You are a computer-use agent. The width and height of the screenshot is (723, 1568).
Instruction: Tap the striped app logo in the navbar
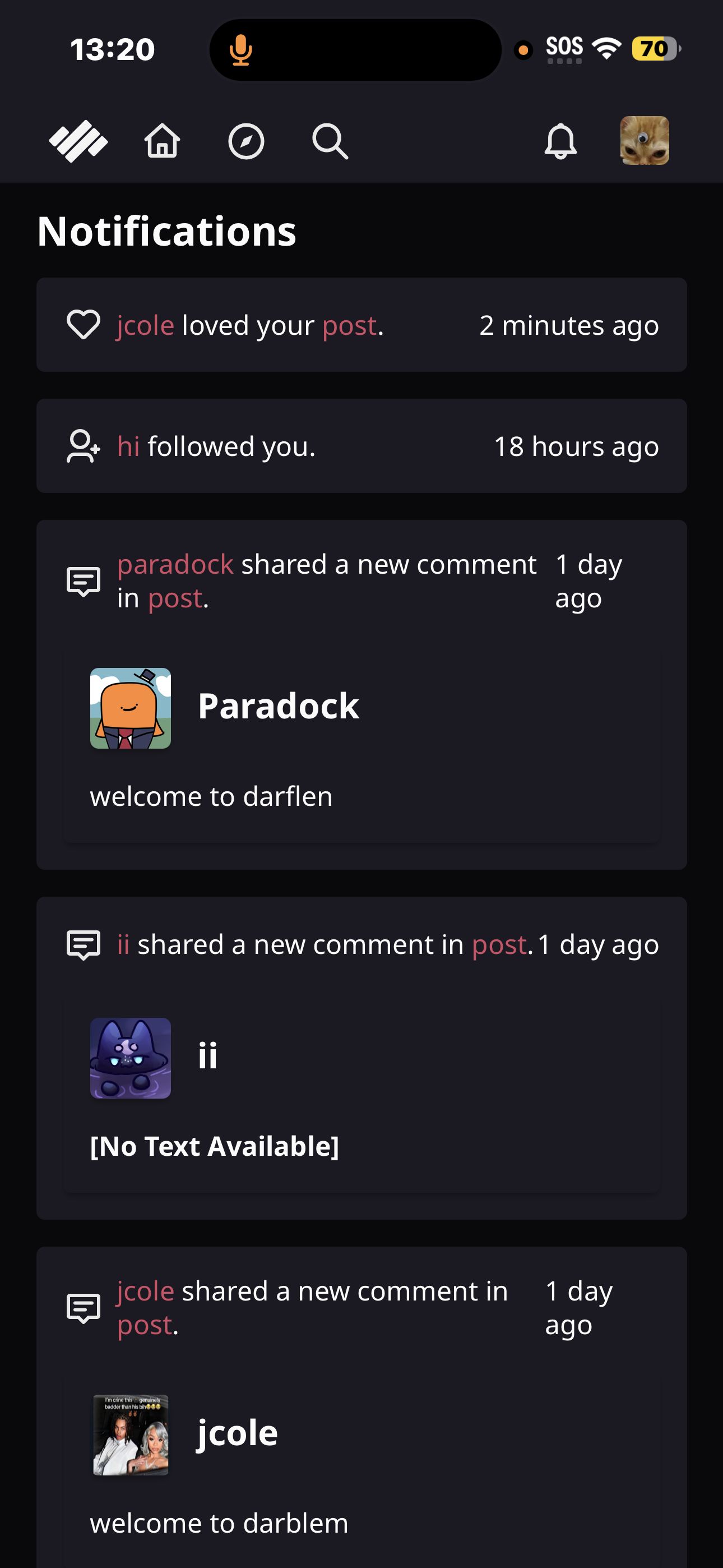[78, 141]
